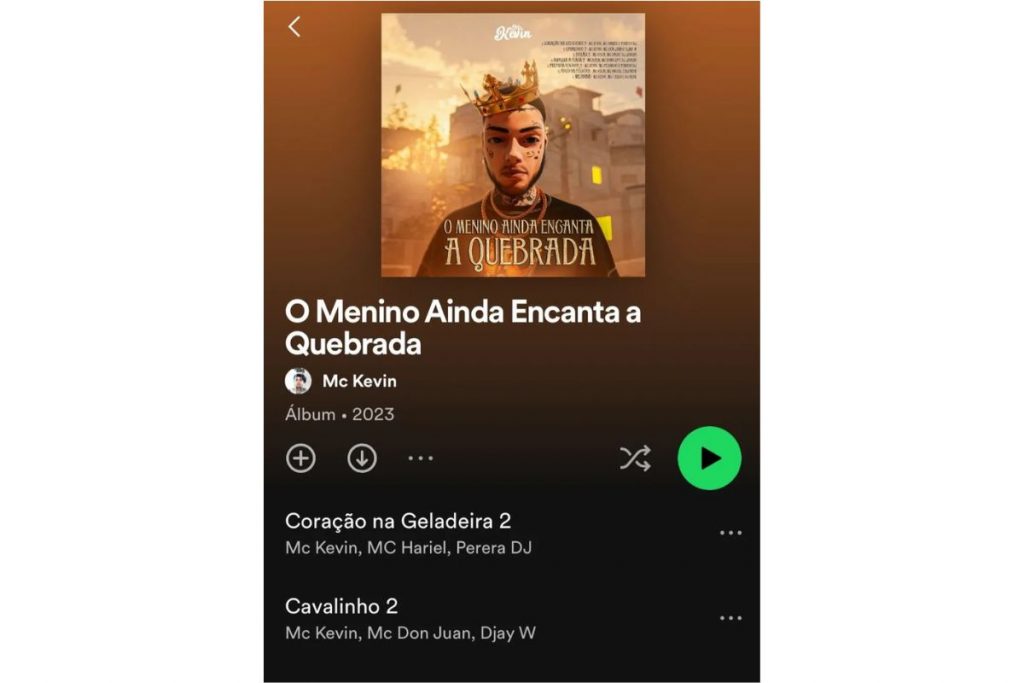Open Mc Kevin's artist page
The width and height of the screenshot is (1024, 683).
pos(358,381)
